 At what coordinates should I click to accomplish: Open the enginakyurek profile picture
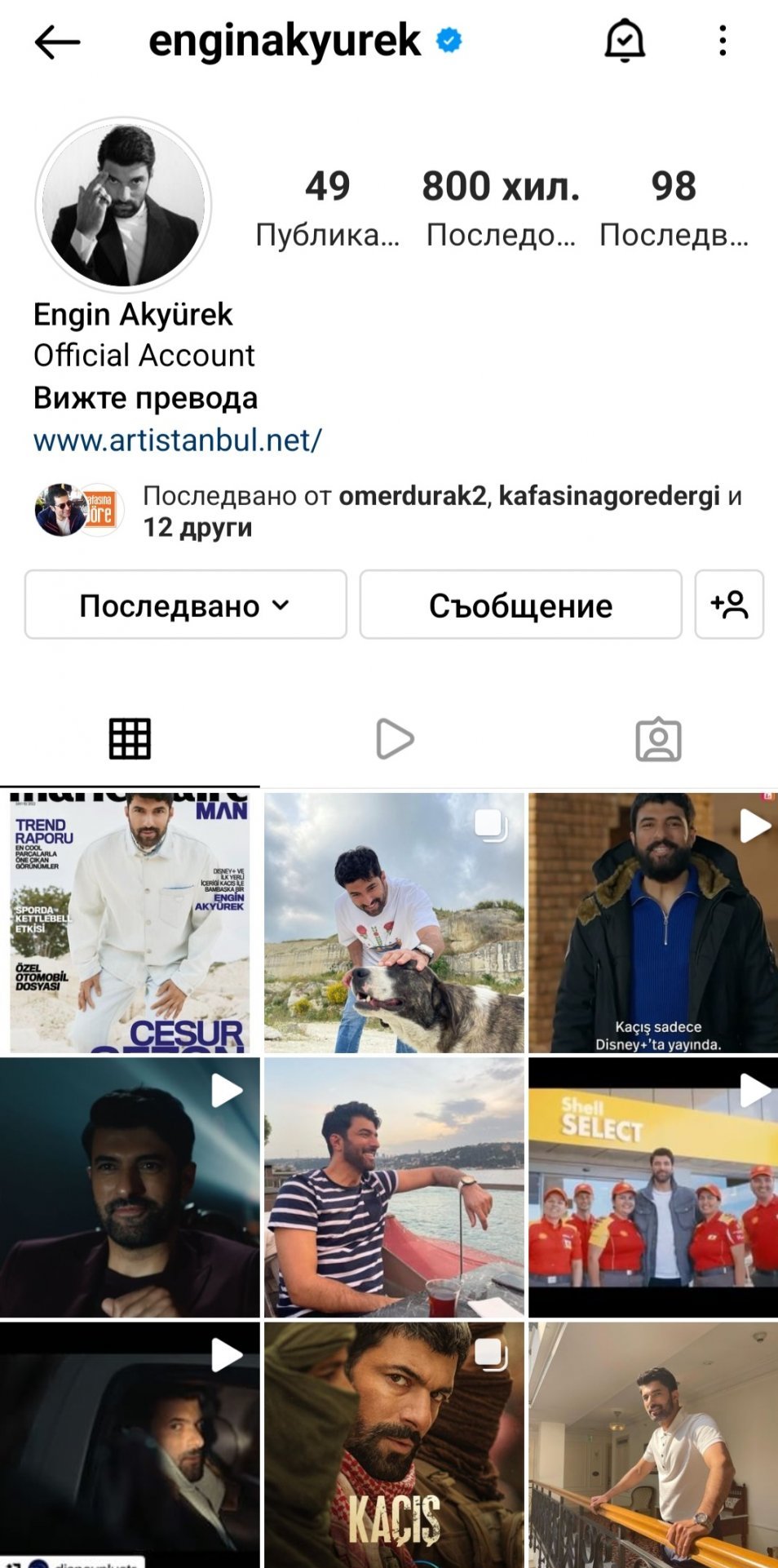tap(123, 205)
